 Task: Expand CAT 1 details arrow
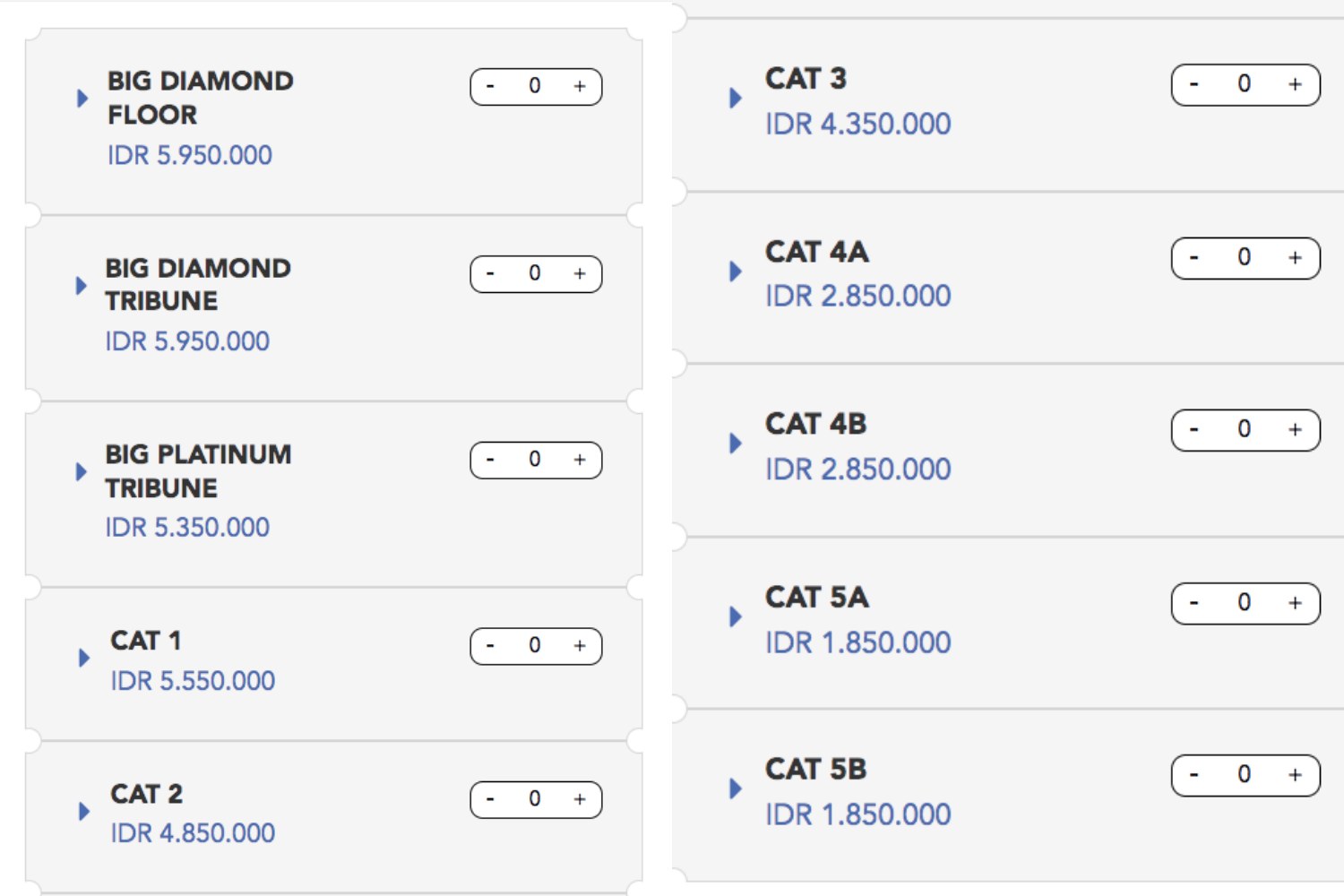coord(84,658)
